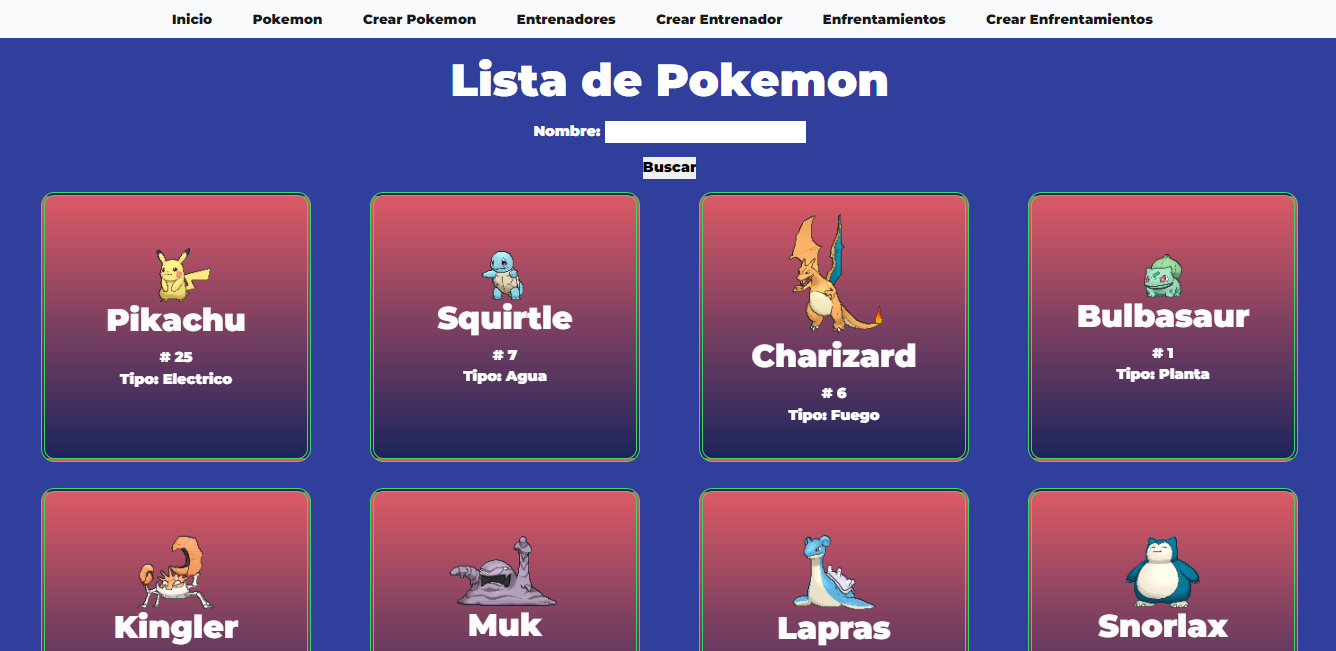Open the Pikachu card
The width and height of the screenshot is (1336, 651).
point(176,327)
